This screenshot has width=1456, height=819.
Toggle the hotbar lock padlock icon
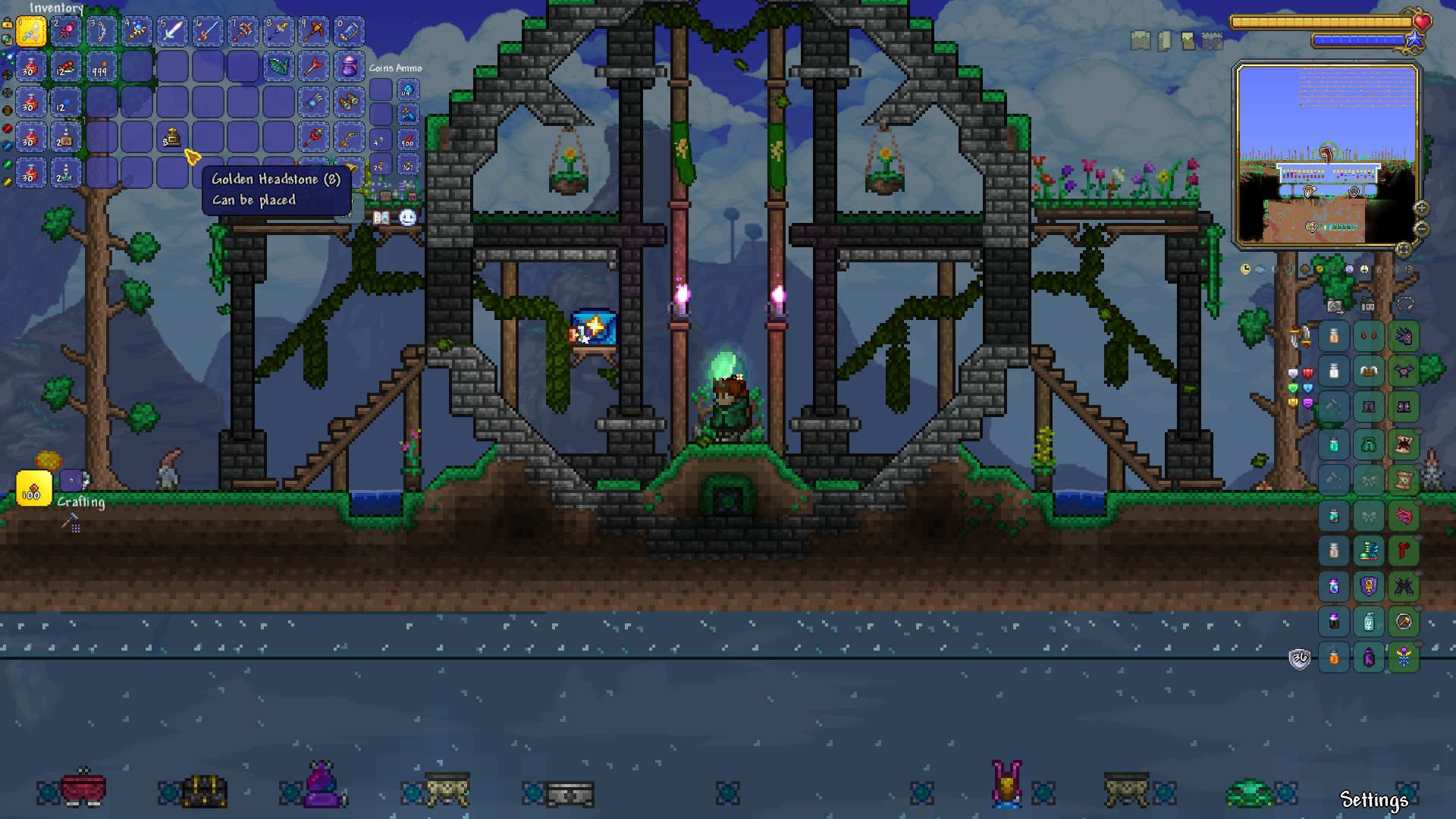[x=8, y=24]
